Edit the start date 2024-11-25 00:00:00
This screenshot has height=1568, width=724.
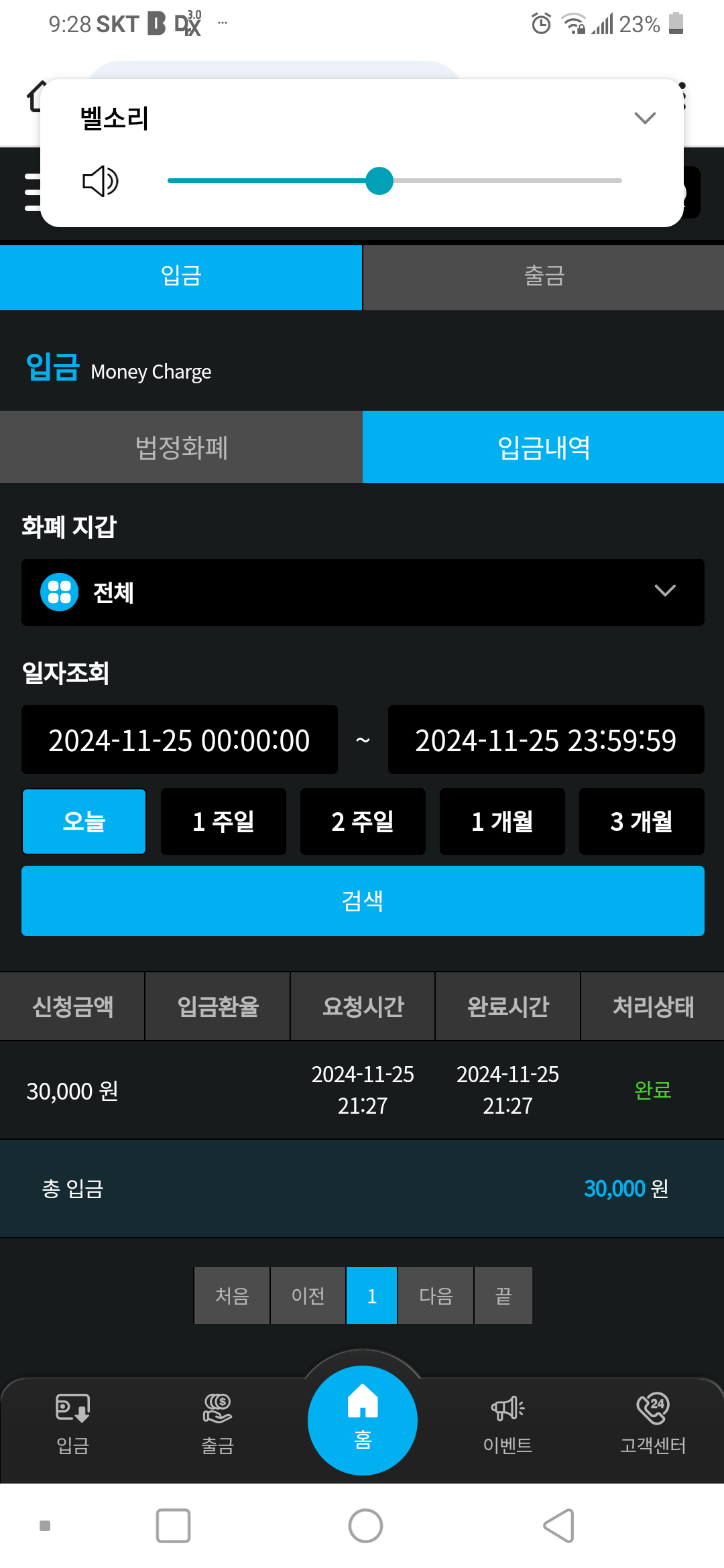pyautogui.click(x=180, y=740)
